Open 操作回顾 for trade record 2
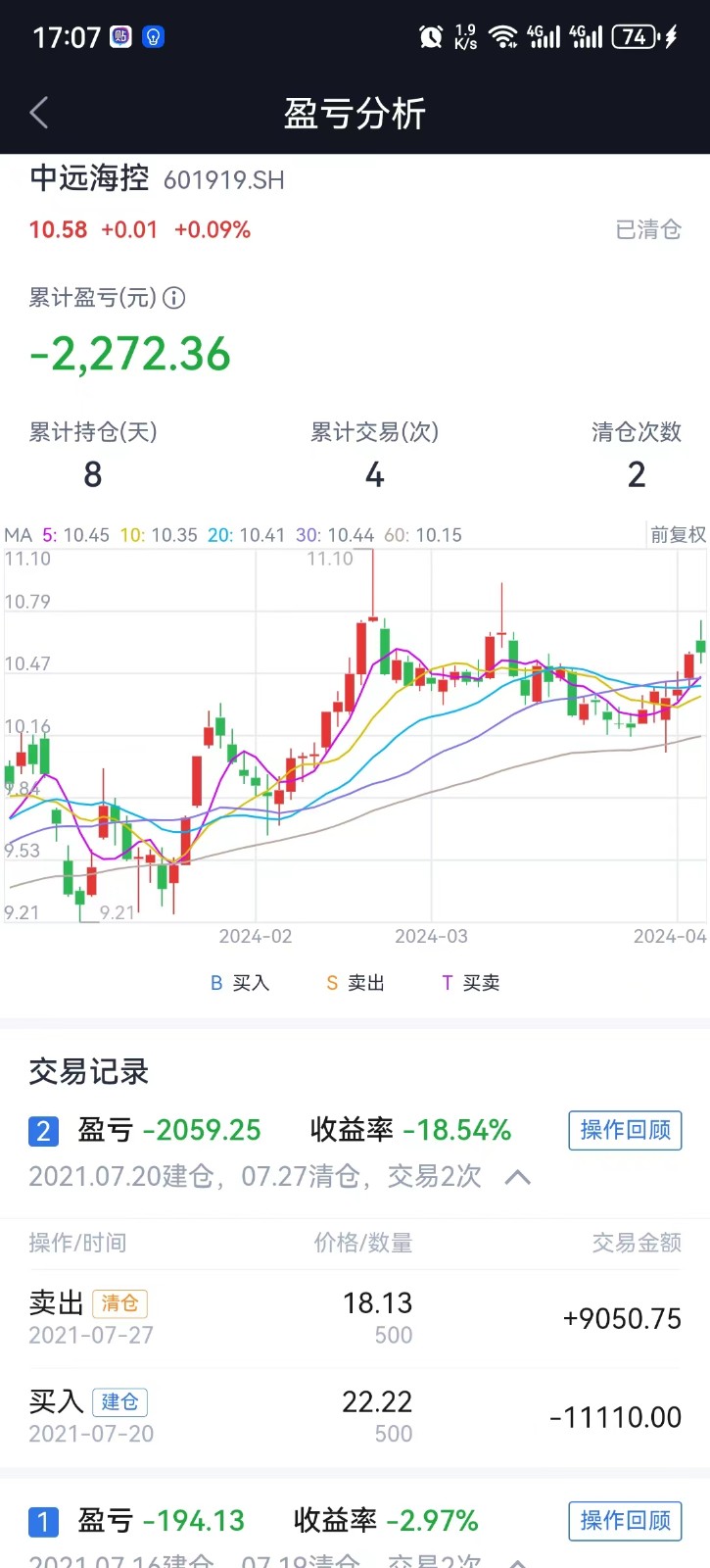 click(x=625, y=1130)
